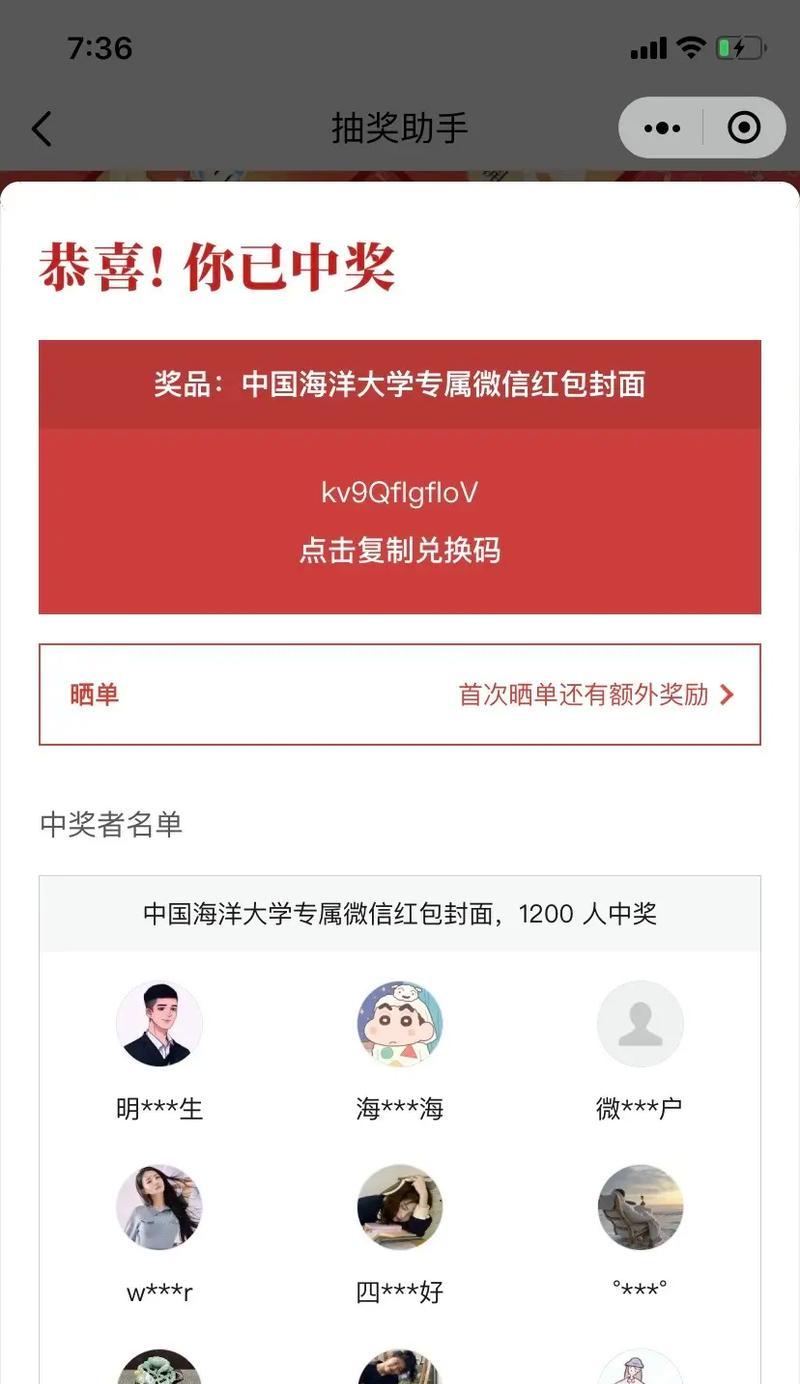
Task: Close the mini program with circle icon
Action: [744, 128]
